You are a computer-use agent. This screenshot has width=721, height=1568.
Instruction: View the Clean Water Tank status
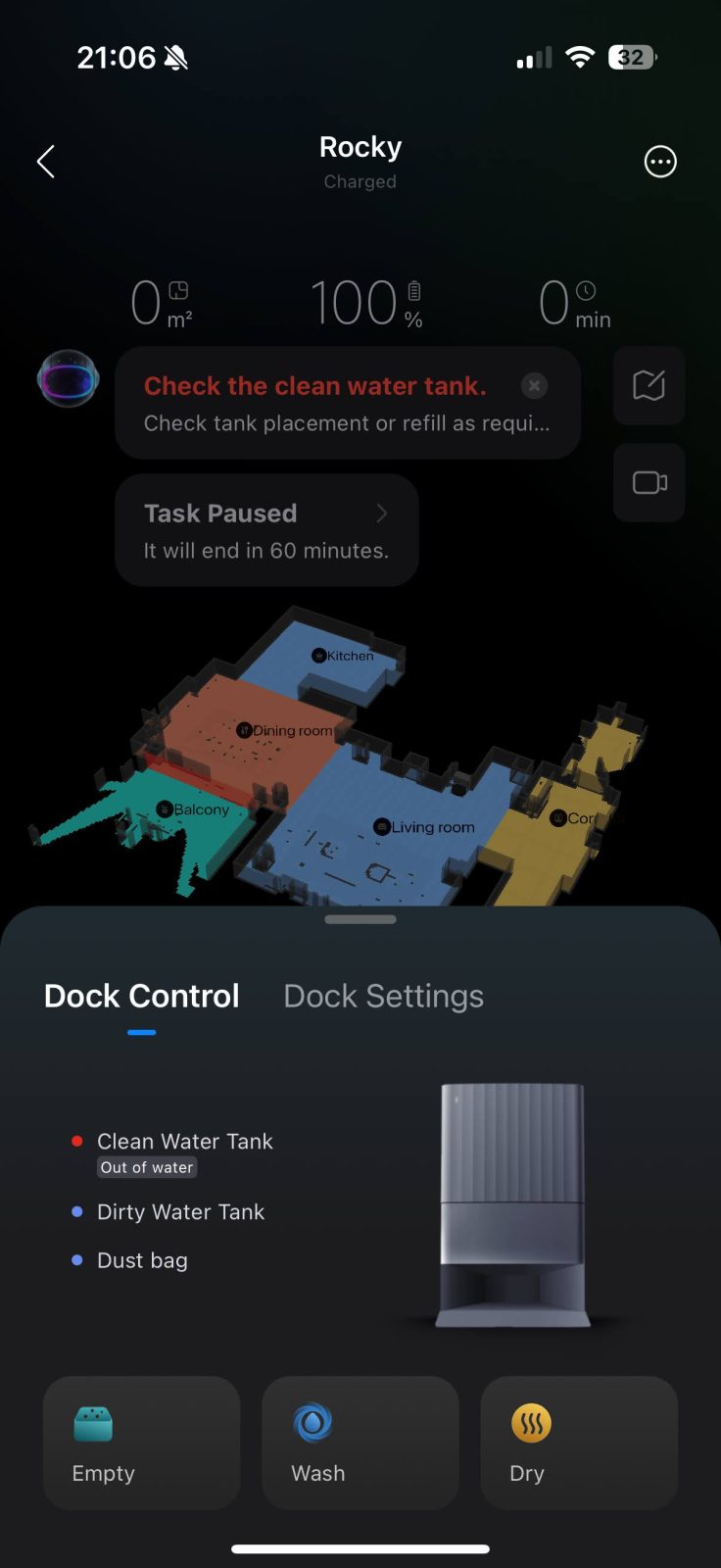click(184, 1142)
